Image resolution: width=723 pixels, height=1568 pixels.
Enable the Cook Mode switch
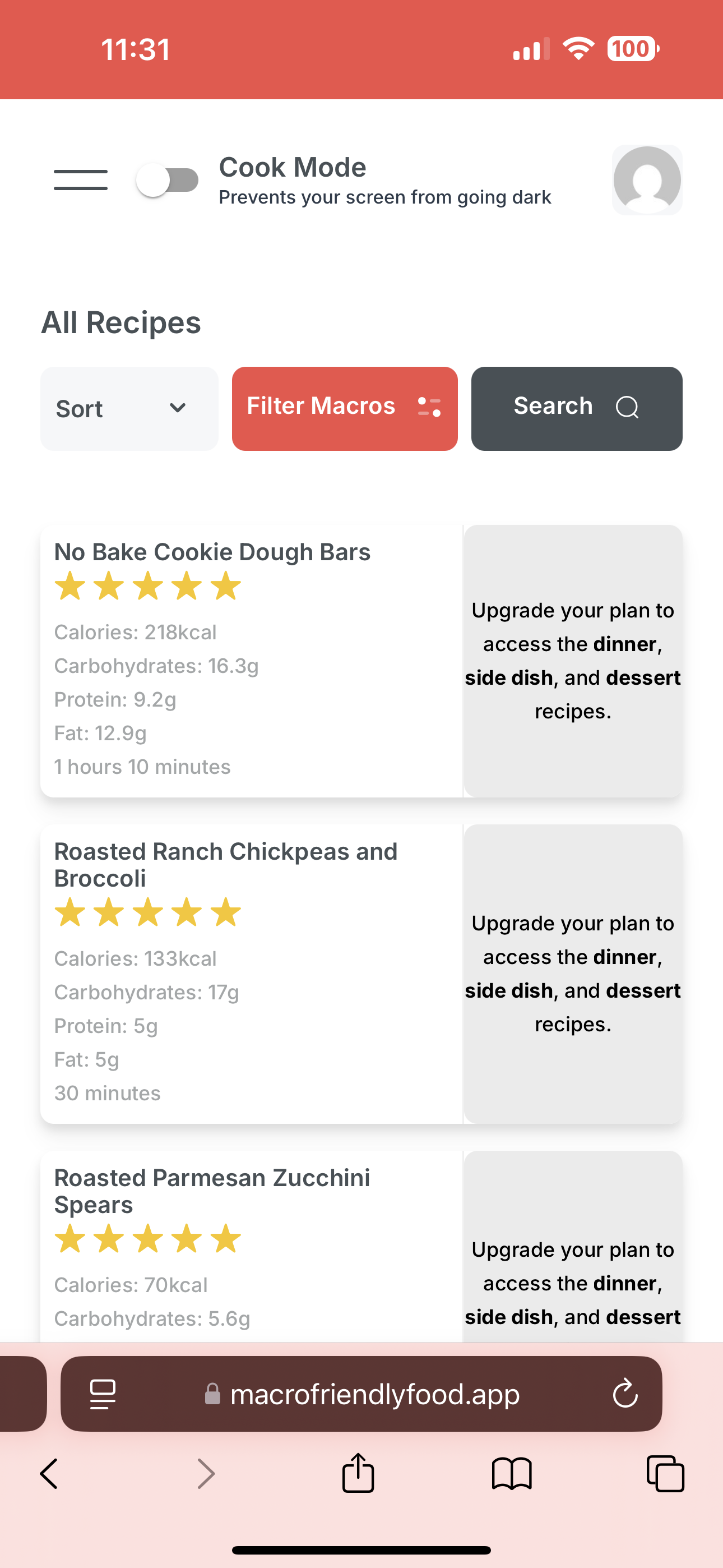point(168,180)
